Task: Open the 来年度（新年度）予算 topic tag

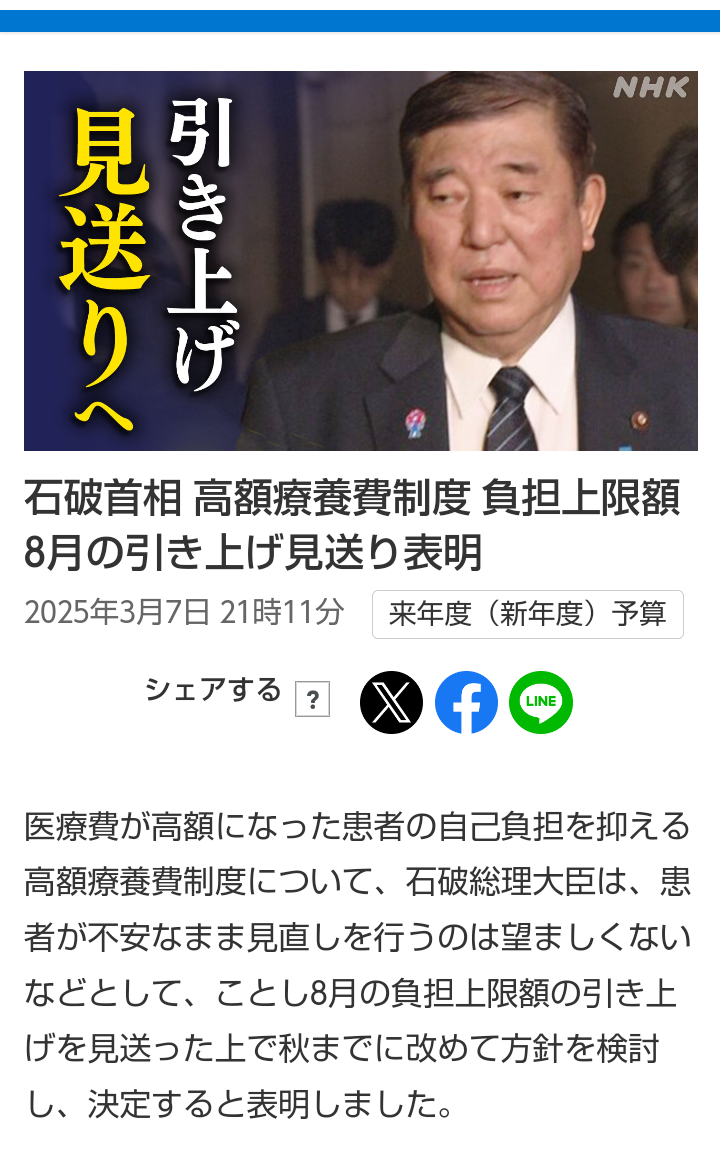Action: coord(527,614)
